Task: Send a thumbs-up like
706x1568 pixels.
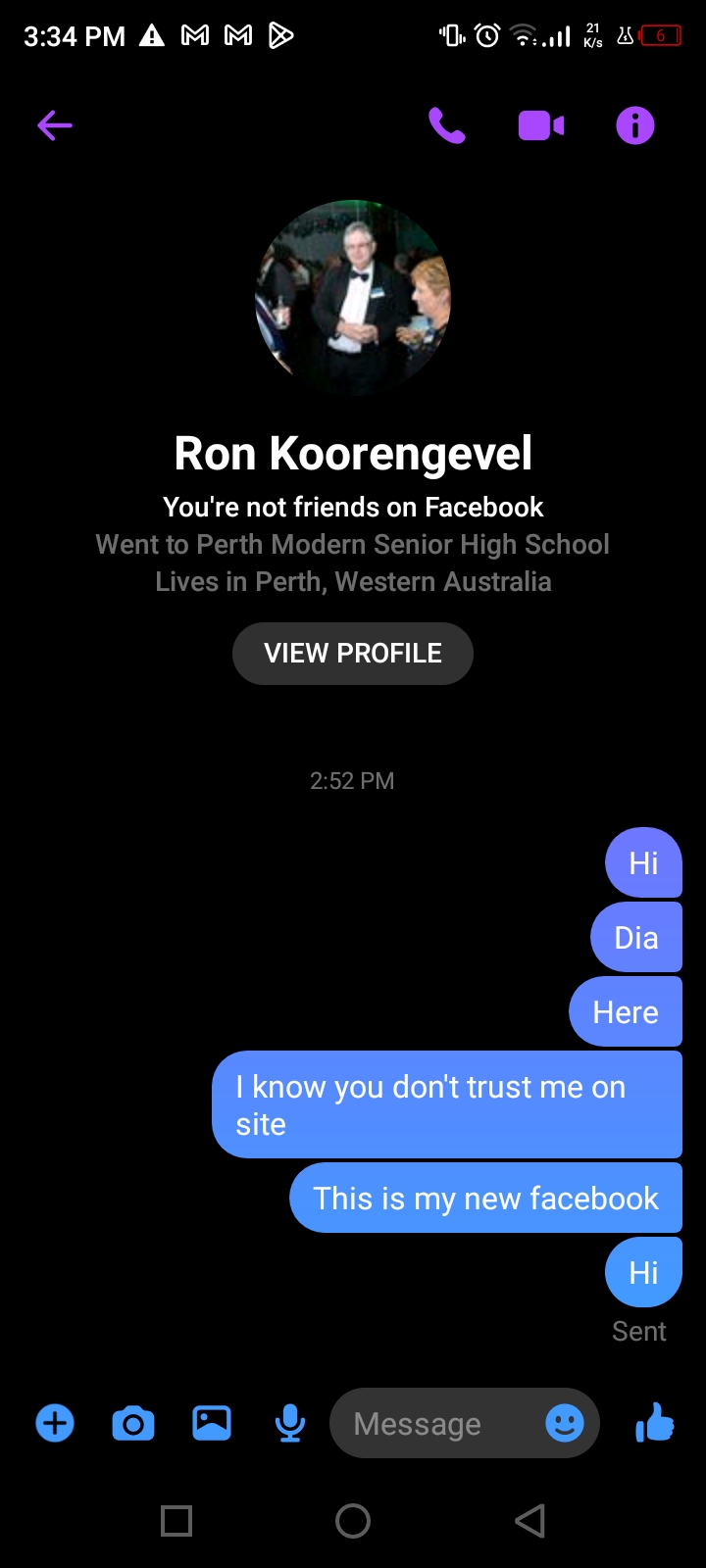Action: coord(655,1423)
